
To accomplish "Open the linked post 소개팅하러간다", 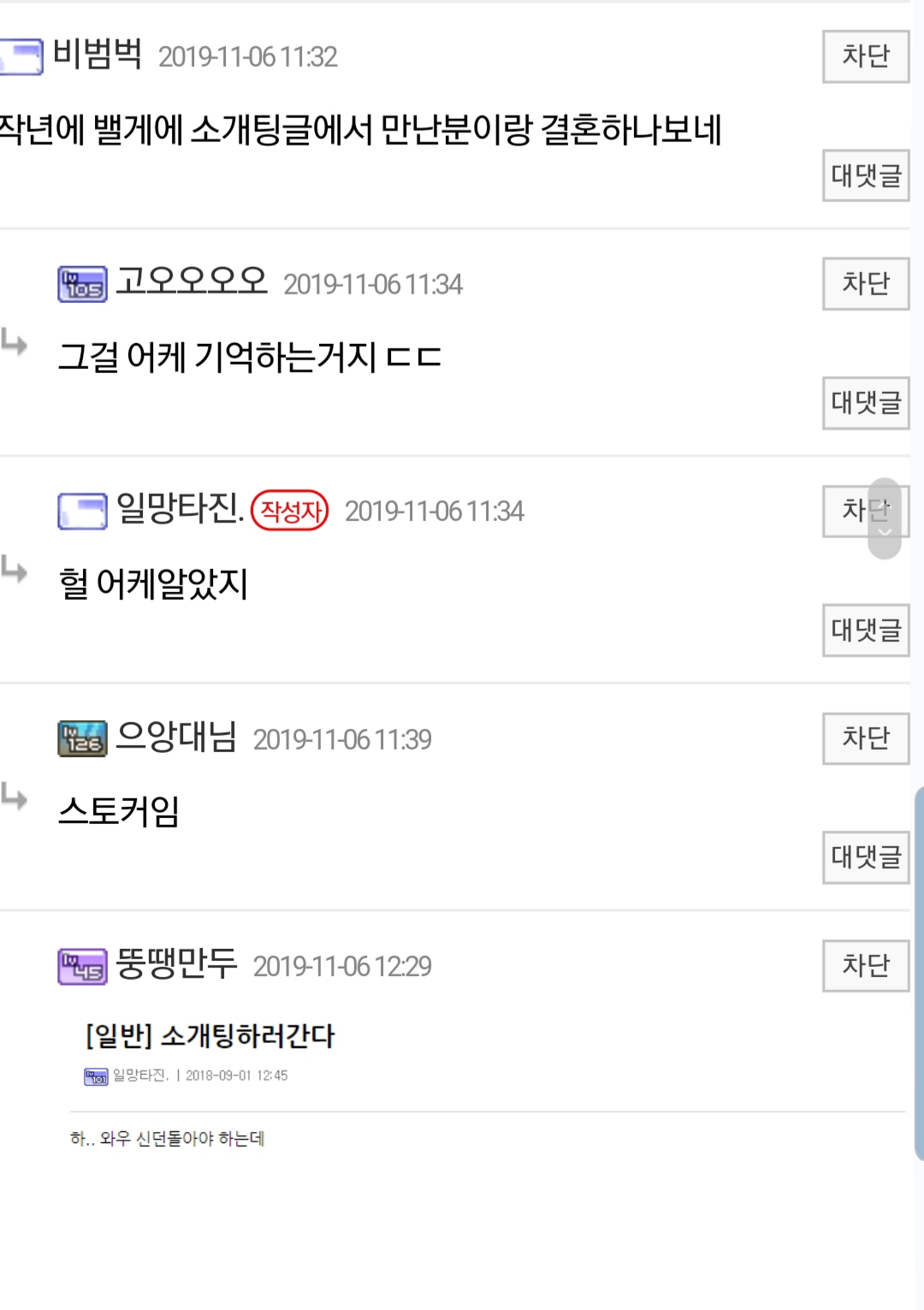I will click(210, 1036).
